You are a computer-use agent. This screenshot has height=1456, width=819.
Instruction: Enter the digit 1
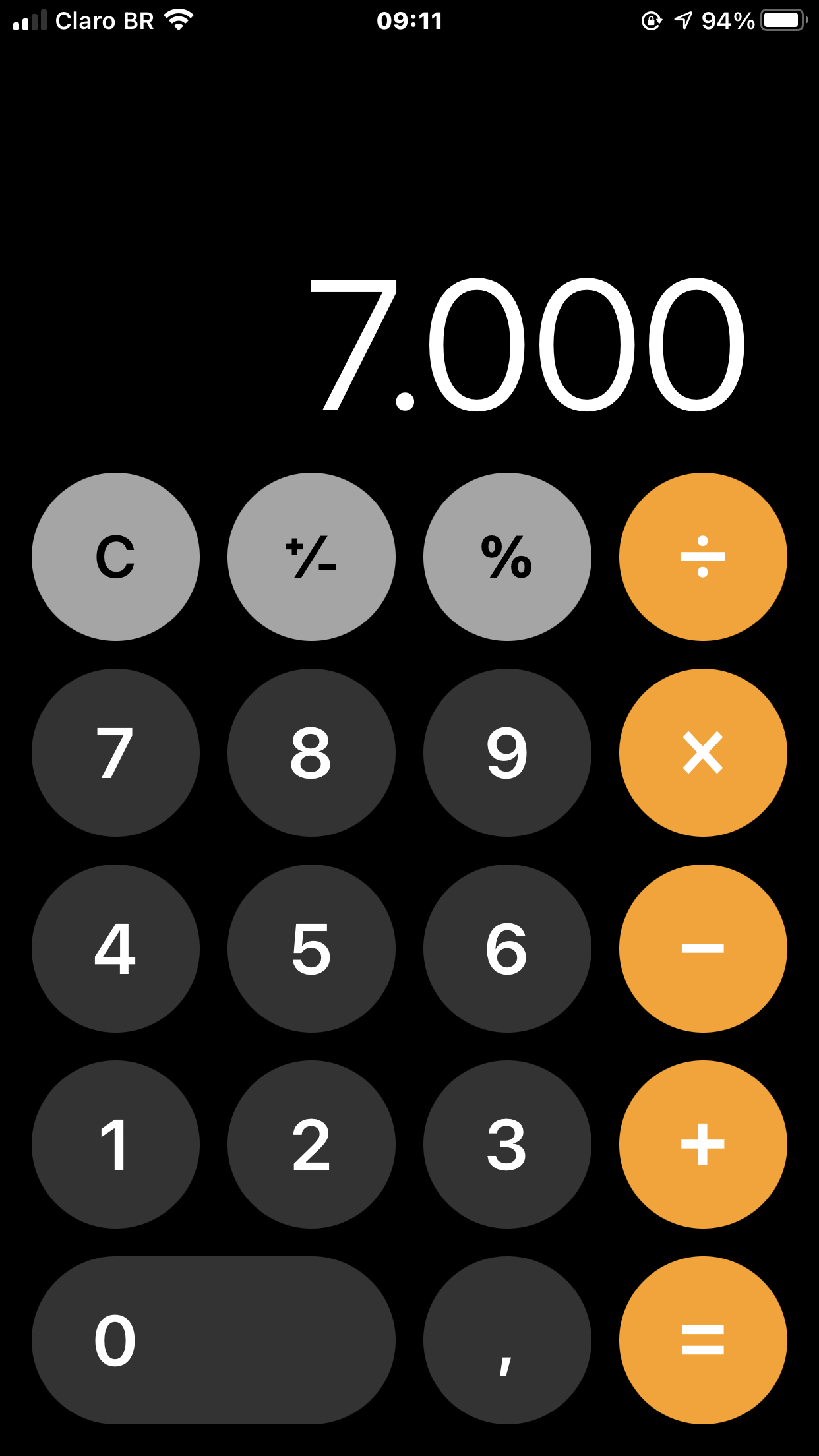point(115,1144)
